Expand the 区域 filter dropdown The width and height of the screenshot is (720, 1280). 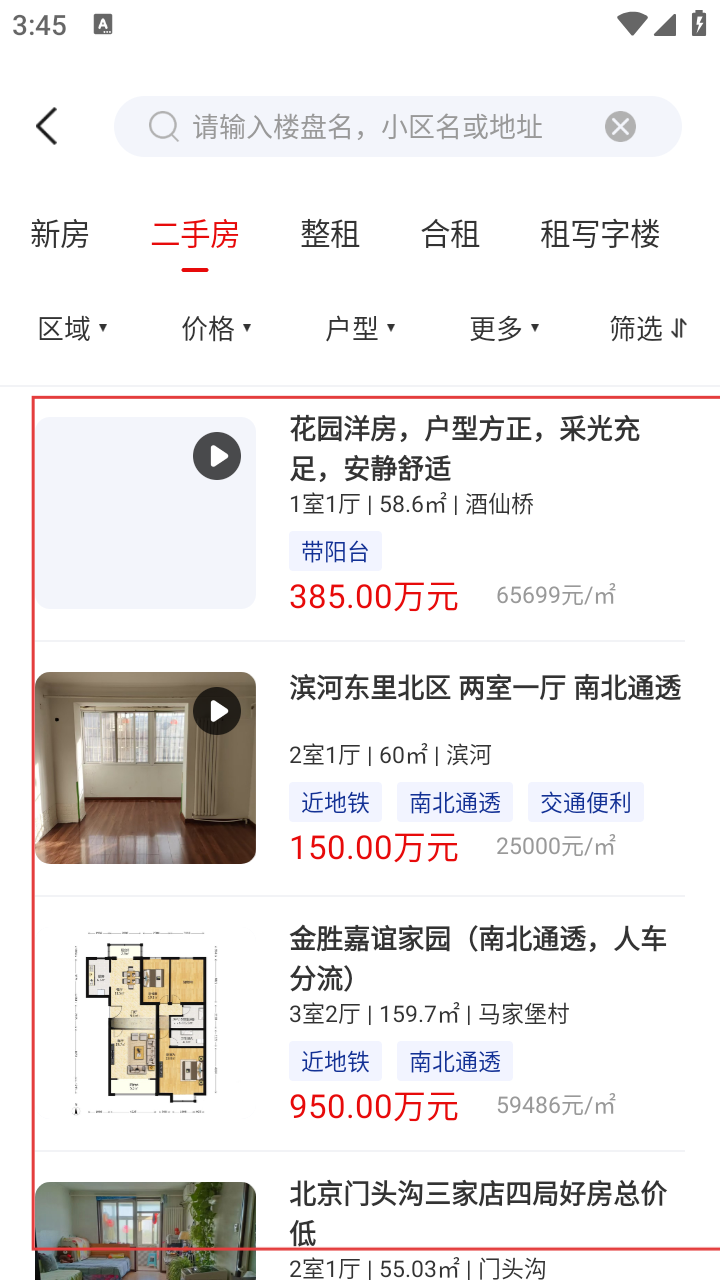pyautogui.click(x=73, y=328)
